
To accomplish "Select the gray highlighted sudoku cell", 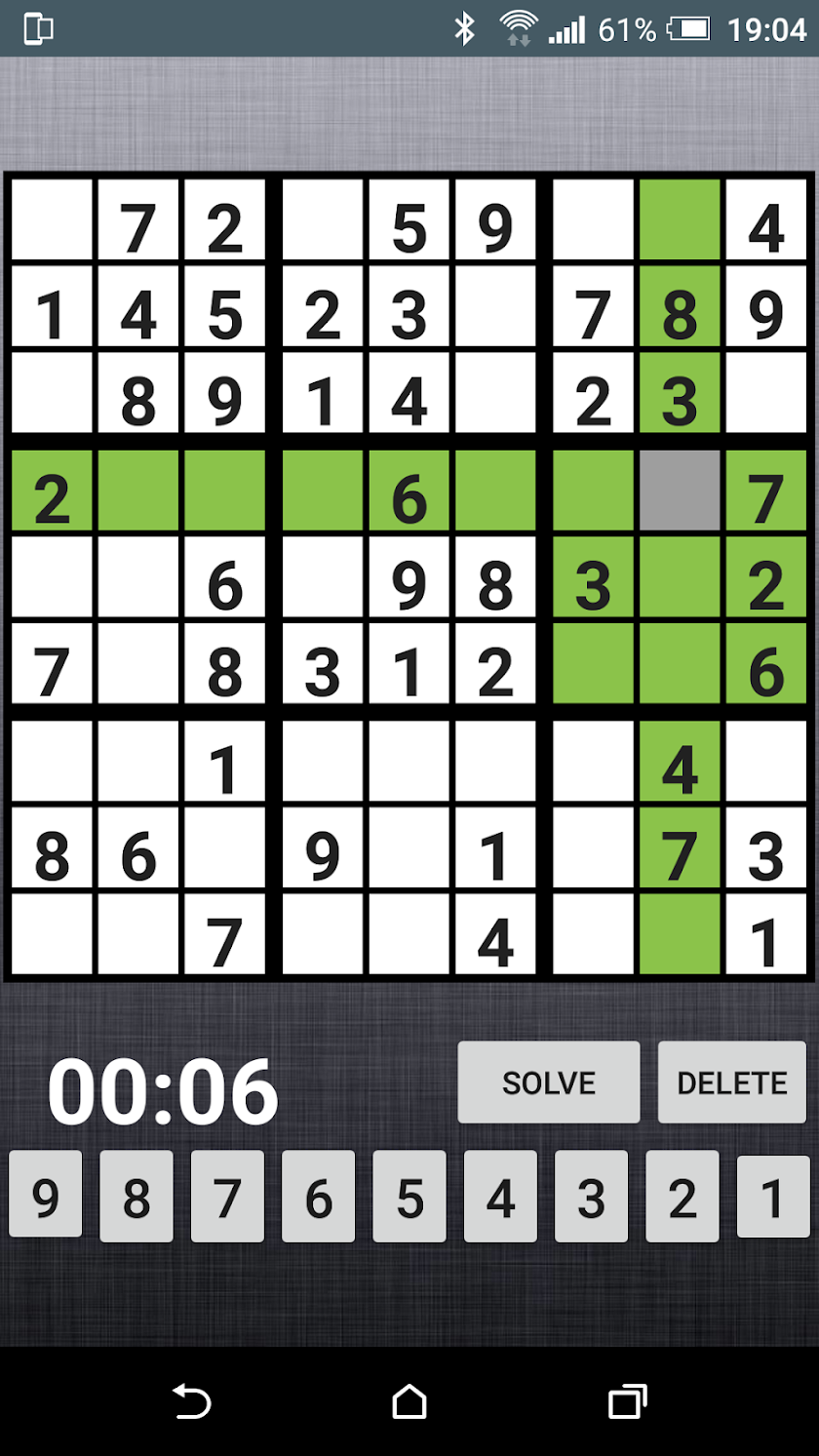I will (x=680, y=490).
